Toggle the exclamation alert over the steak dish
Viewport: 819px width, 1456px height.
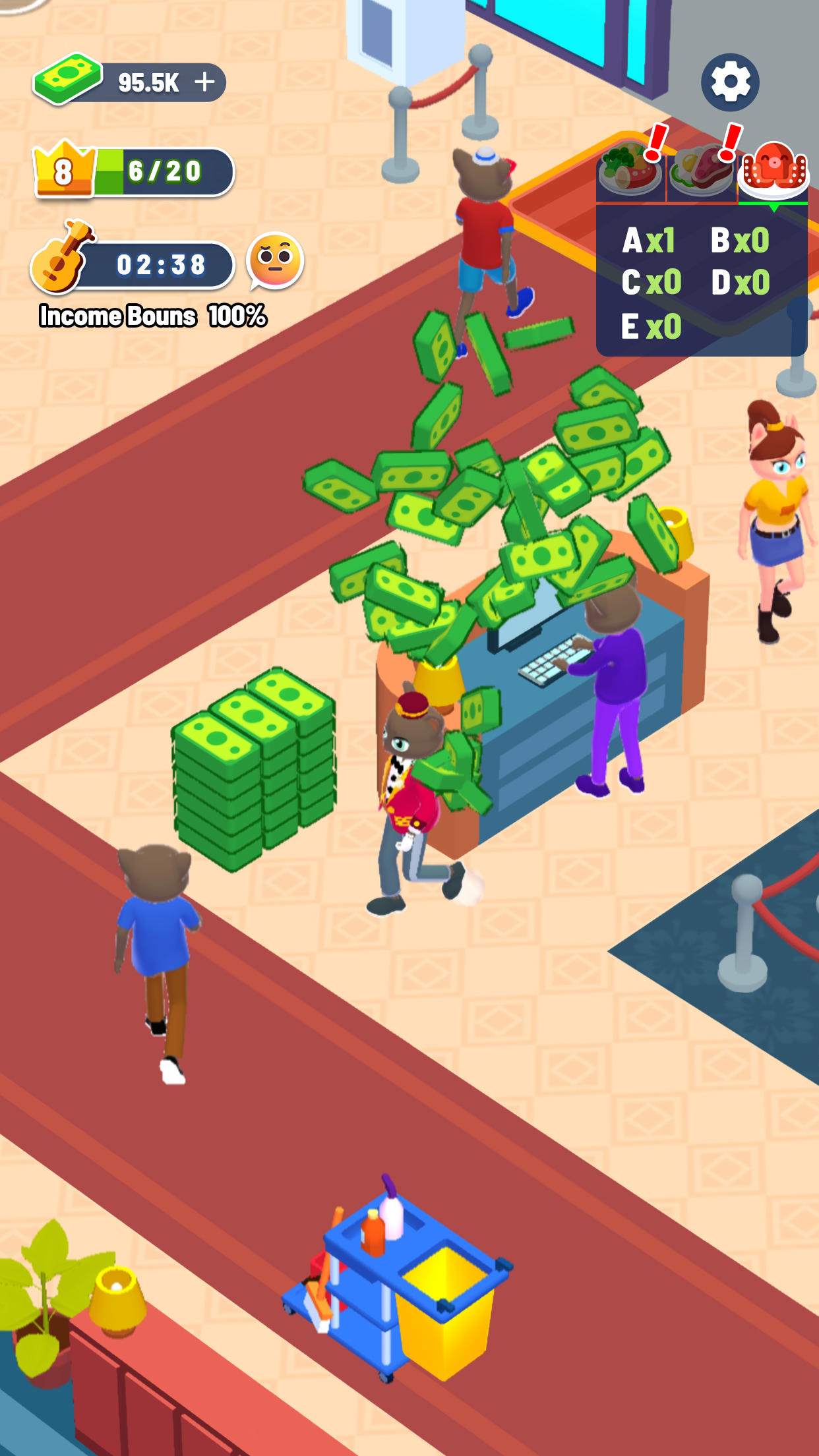[728, 144]
